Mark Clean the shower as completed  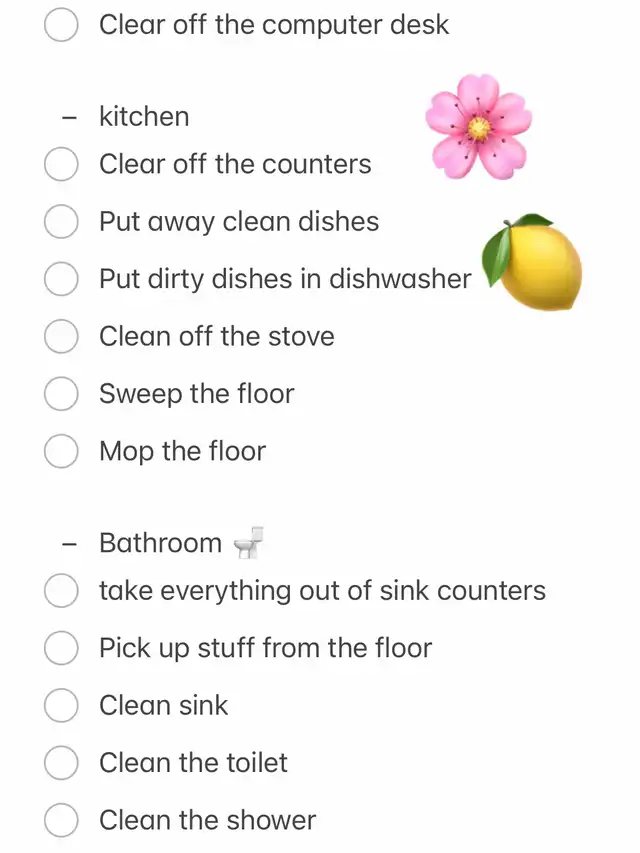click(x=61, y=820)
